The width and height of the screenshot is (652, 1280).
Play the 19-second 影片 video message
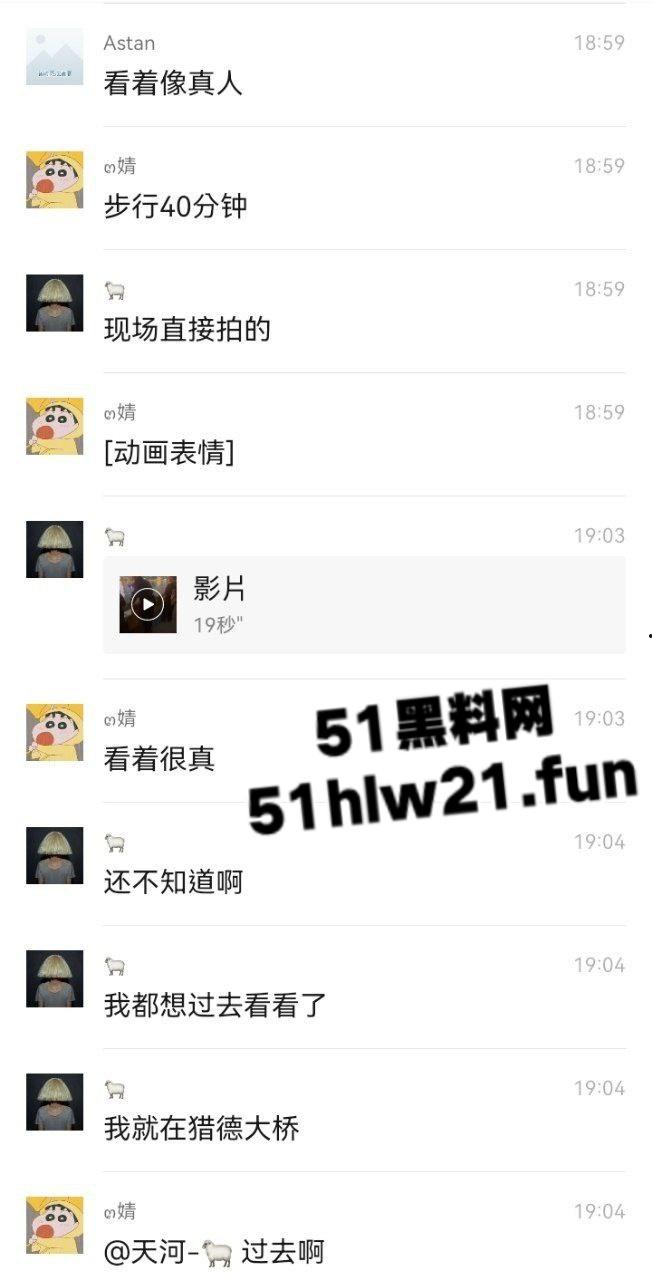148,604
